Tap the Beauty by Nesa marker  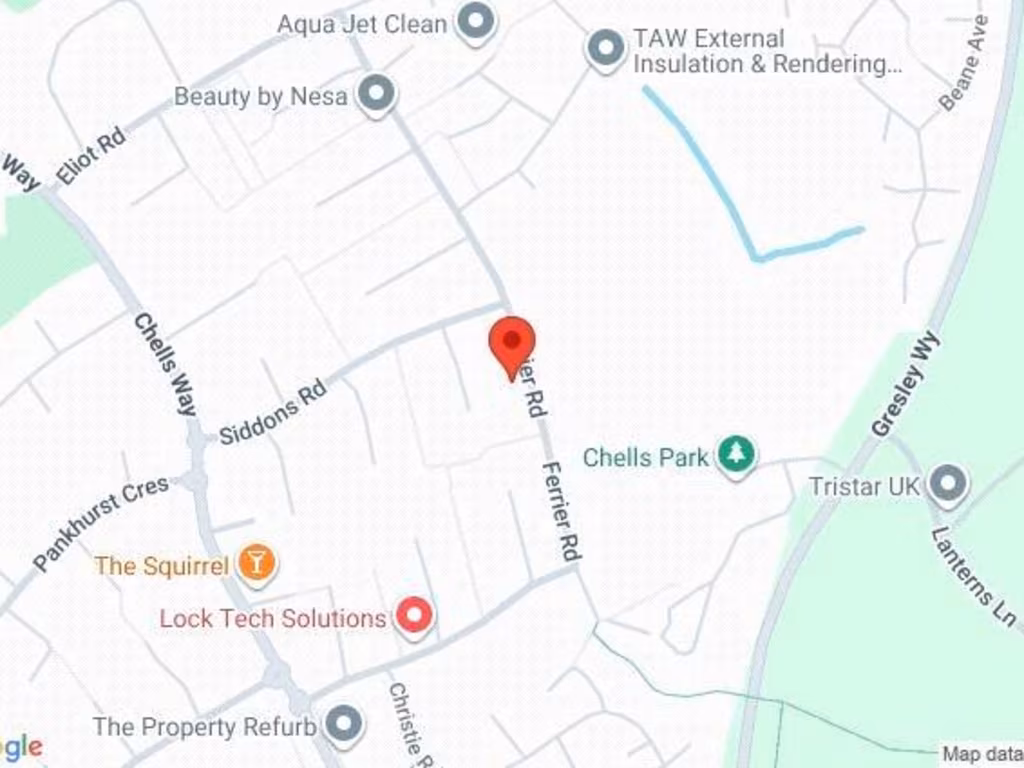click(x=376, y=95)
